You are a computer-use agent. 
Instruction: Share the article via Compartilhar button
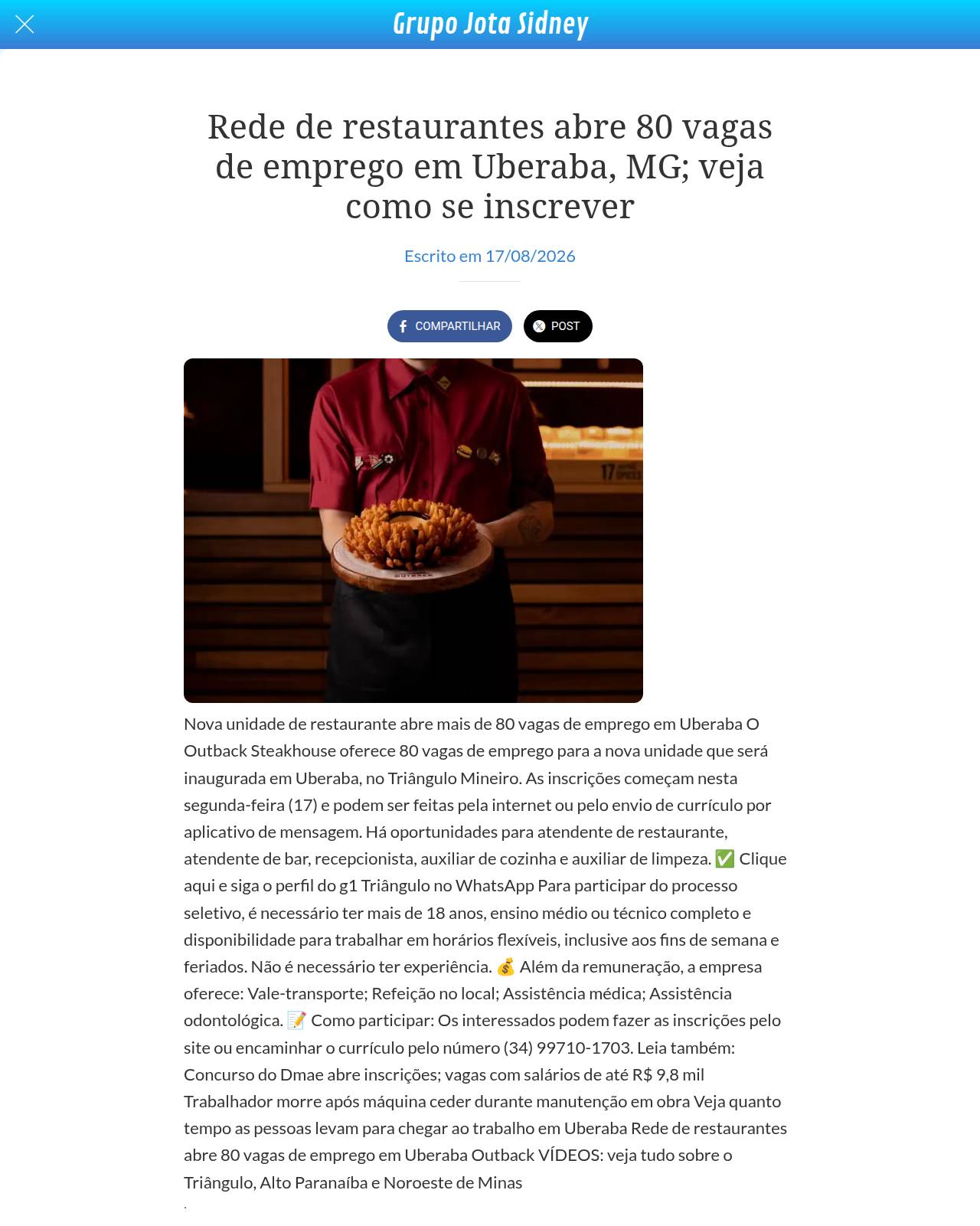tap(449, 326)
